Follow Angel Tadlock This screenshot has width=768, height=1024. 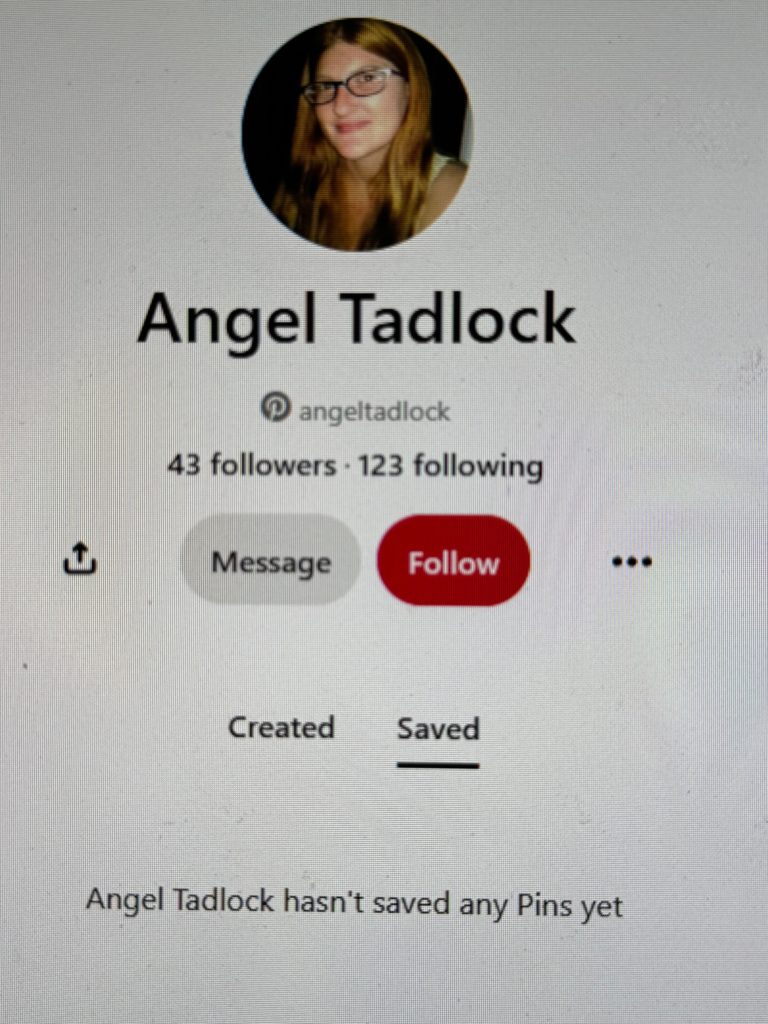(453, 562)
